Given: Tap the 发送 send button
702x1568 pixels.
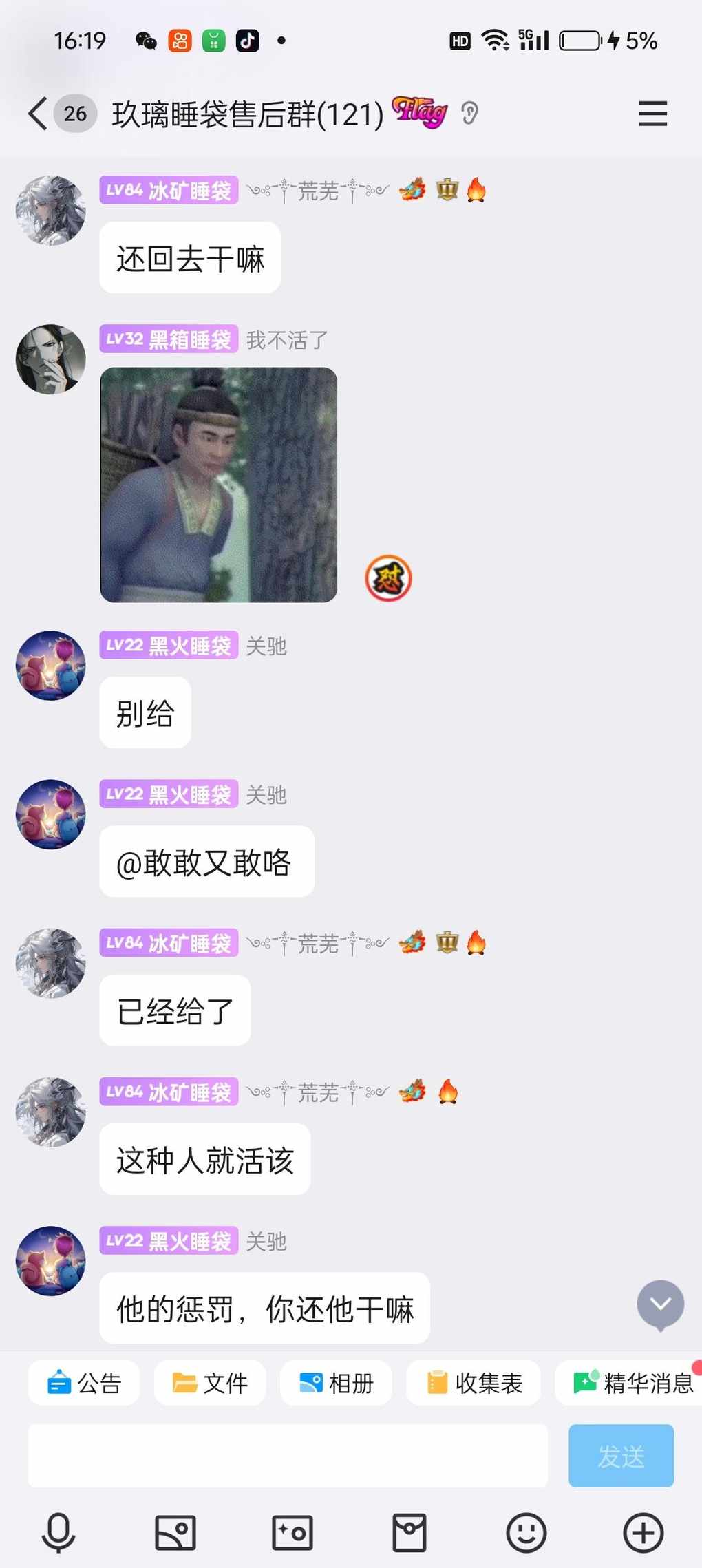Looking at the screenshot, I should click(620, 1455).
